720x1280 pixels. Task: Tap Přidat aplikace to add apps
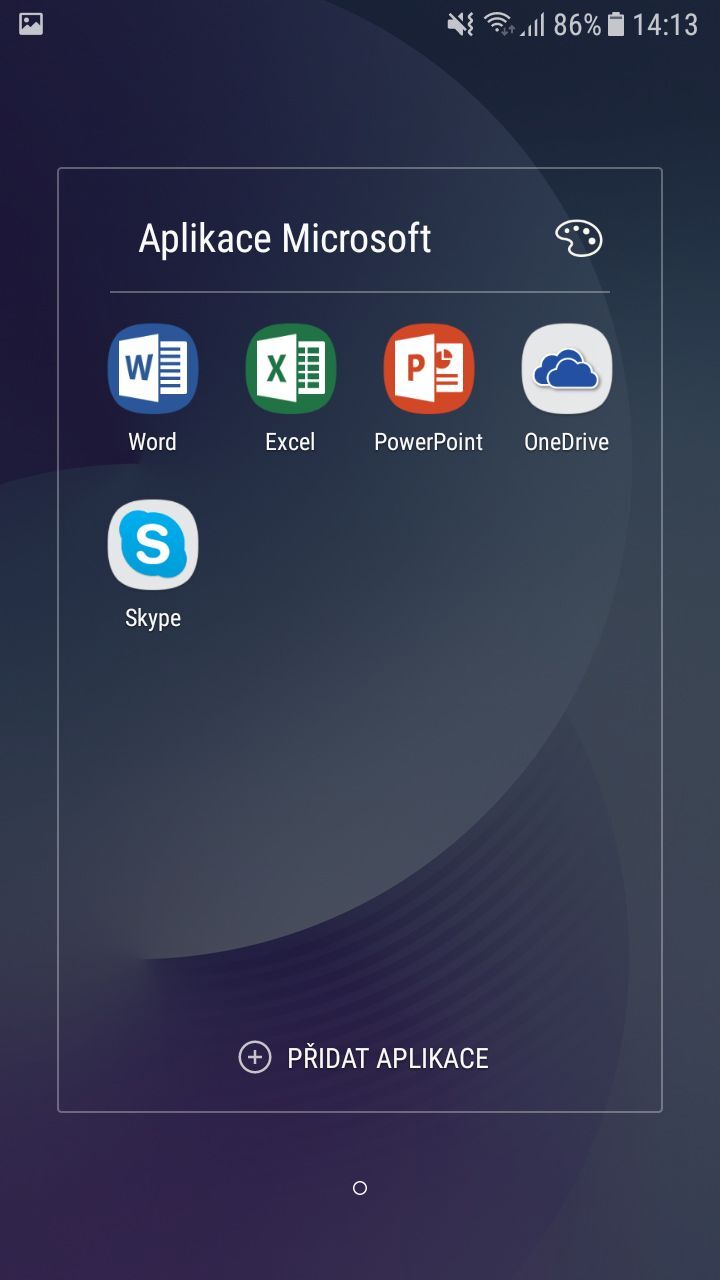[364, 1058]
